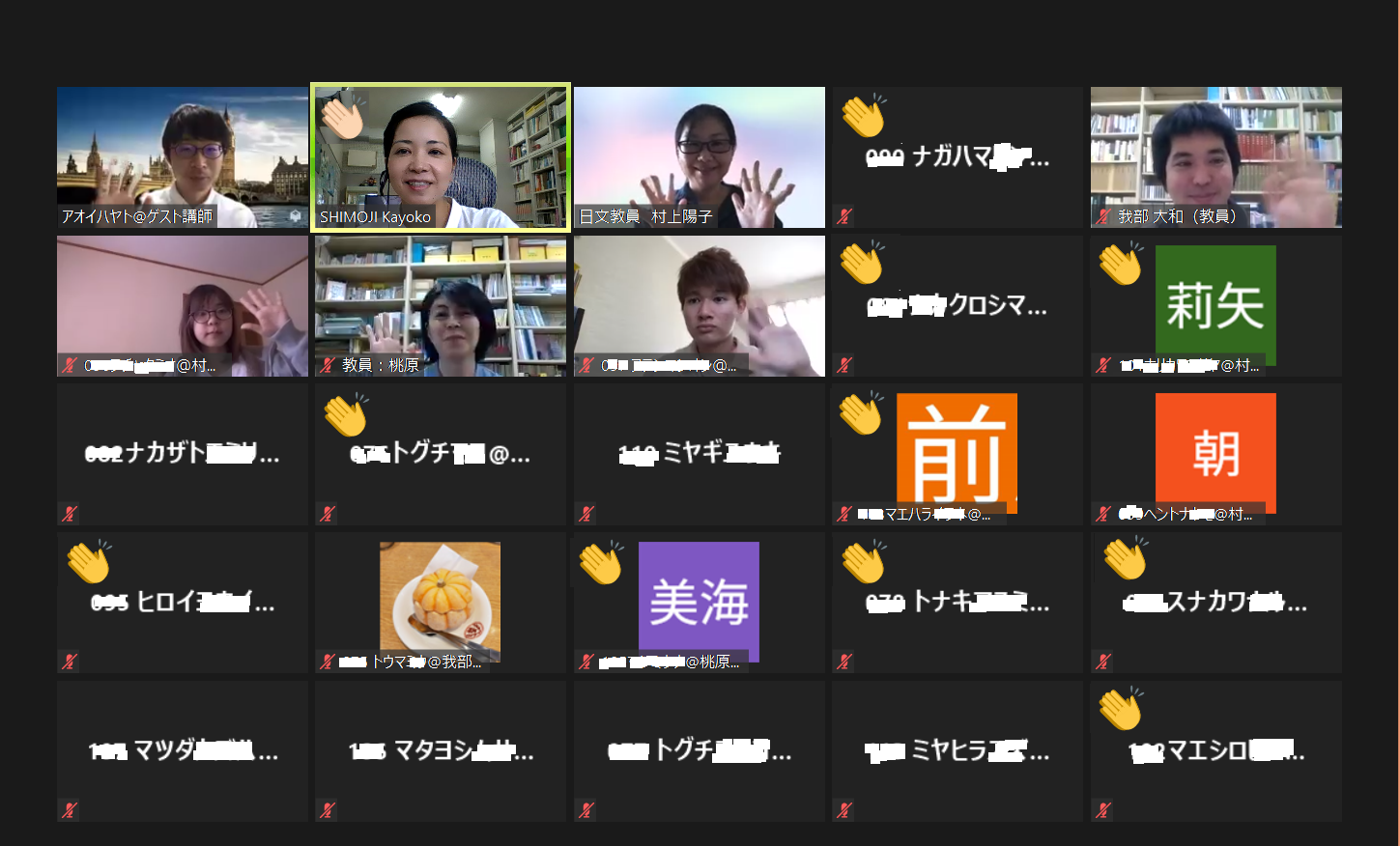Tap the ヘントナ tile with 朝 avatar
This screenshot has height=846, width=1400.
click(1215, 454)
